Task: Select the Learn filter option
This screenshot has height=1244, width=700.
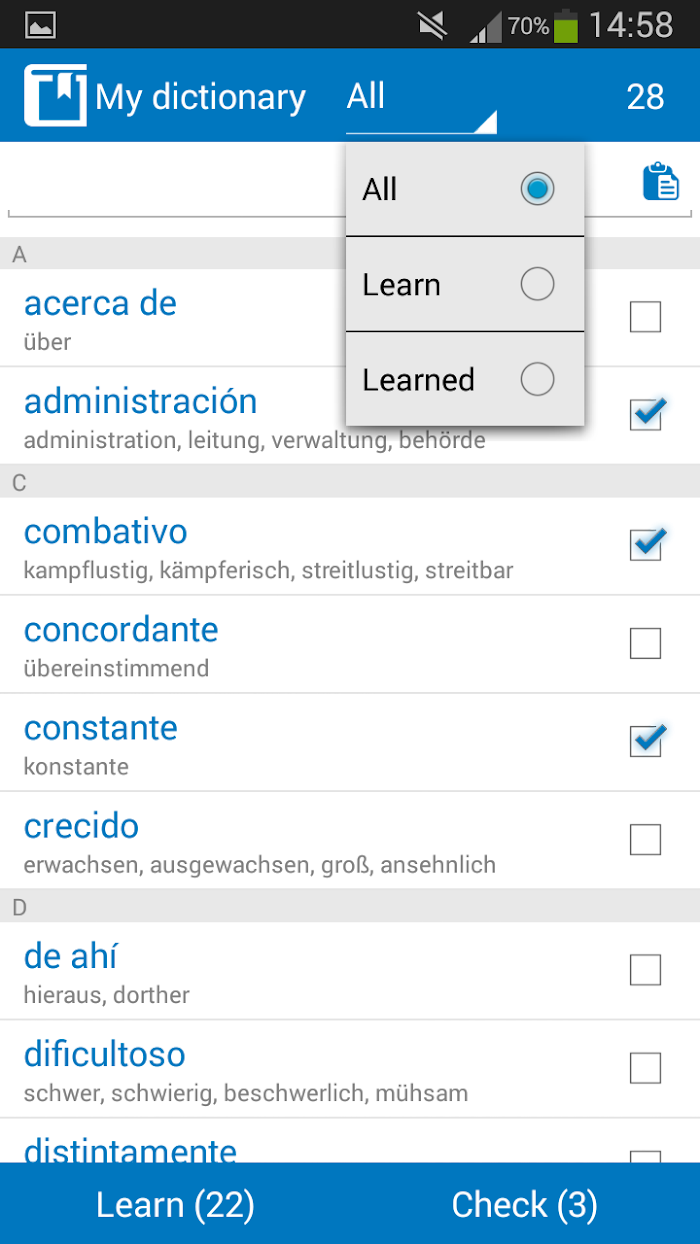Action: (x=465, y=285)
